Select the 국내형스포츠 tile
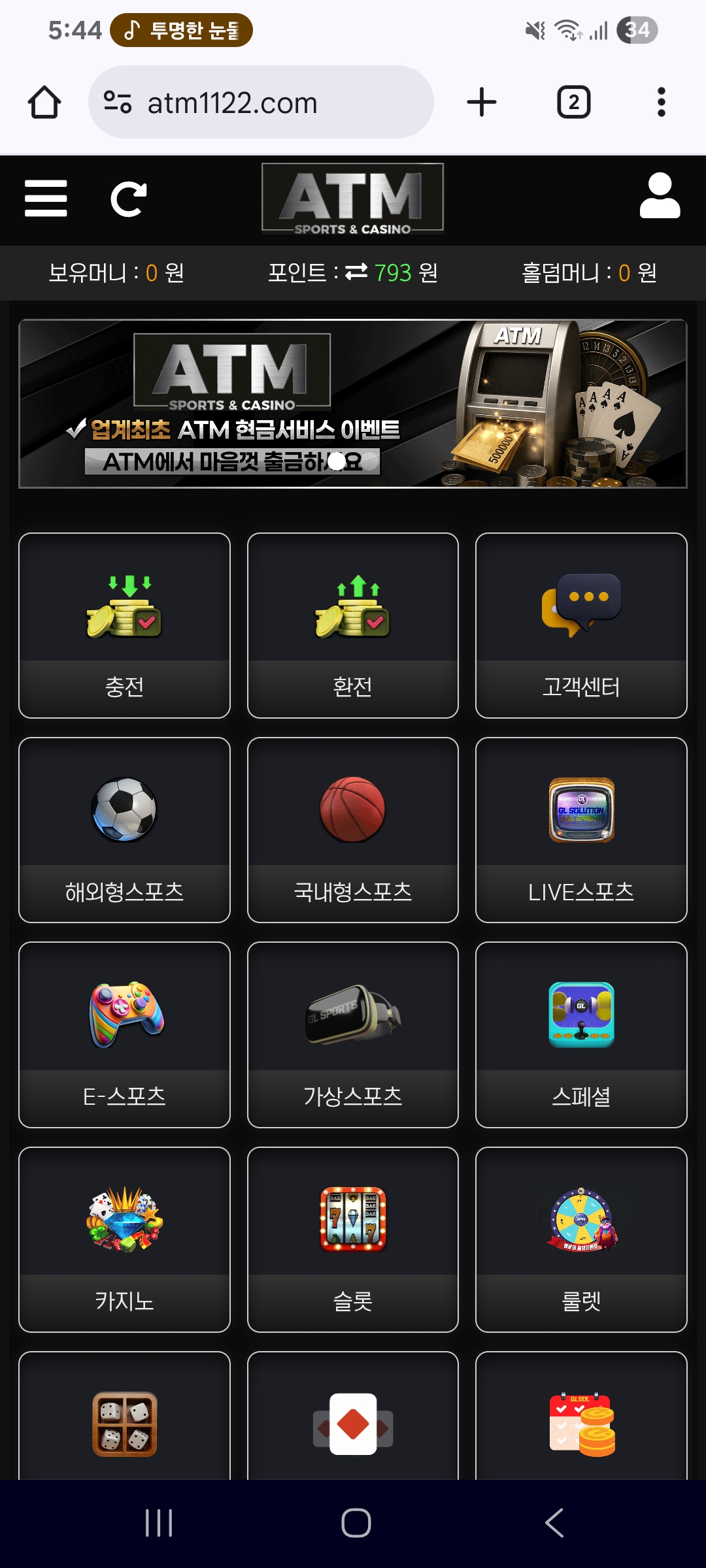Screen dimensions: 706x1568 (x=353, y=830)
